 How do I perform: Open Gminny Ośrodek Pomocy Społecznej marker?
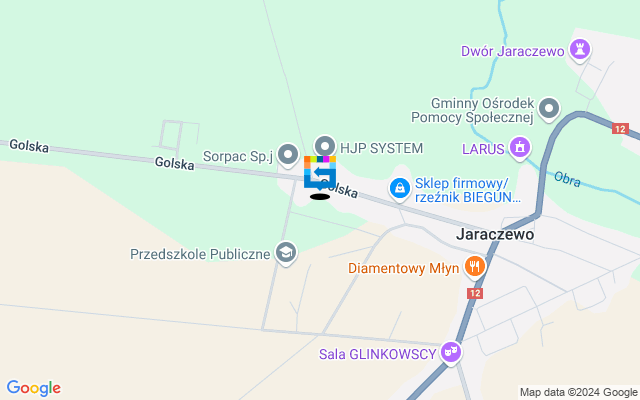click(548, 109)
